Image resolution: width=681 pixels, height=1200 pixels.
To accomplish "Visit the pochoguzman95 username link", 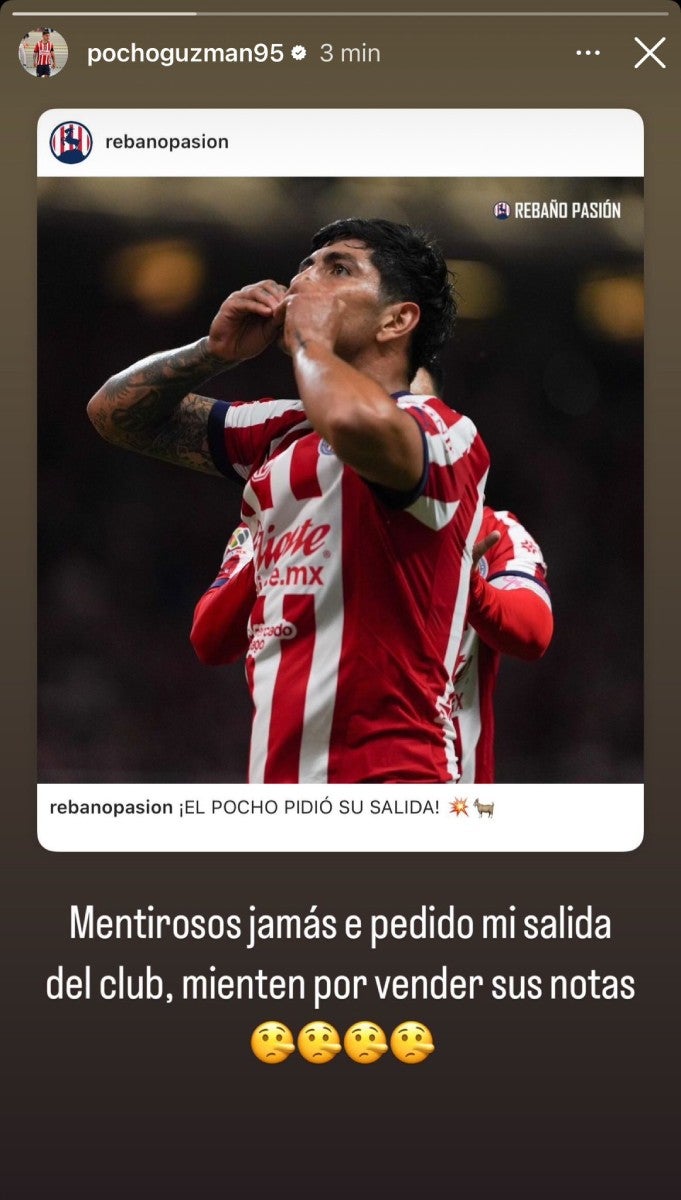I will point(185,54).
